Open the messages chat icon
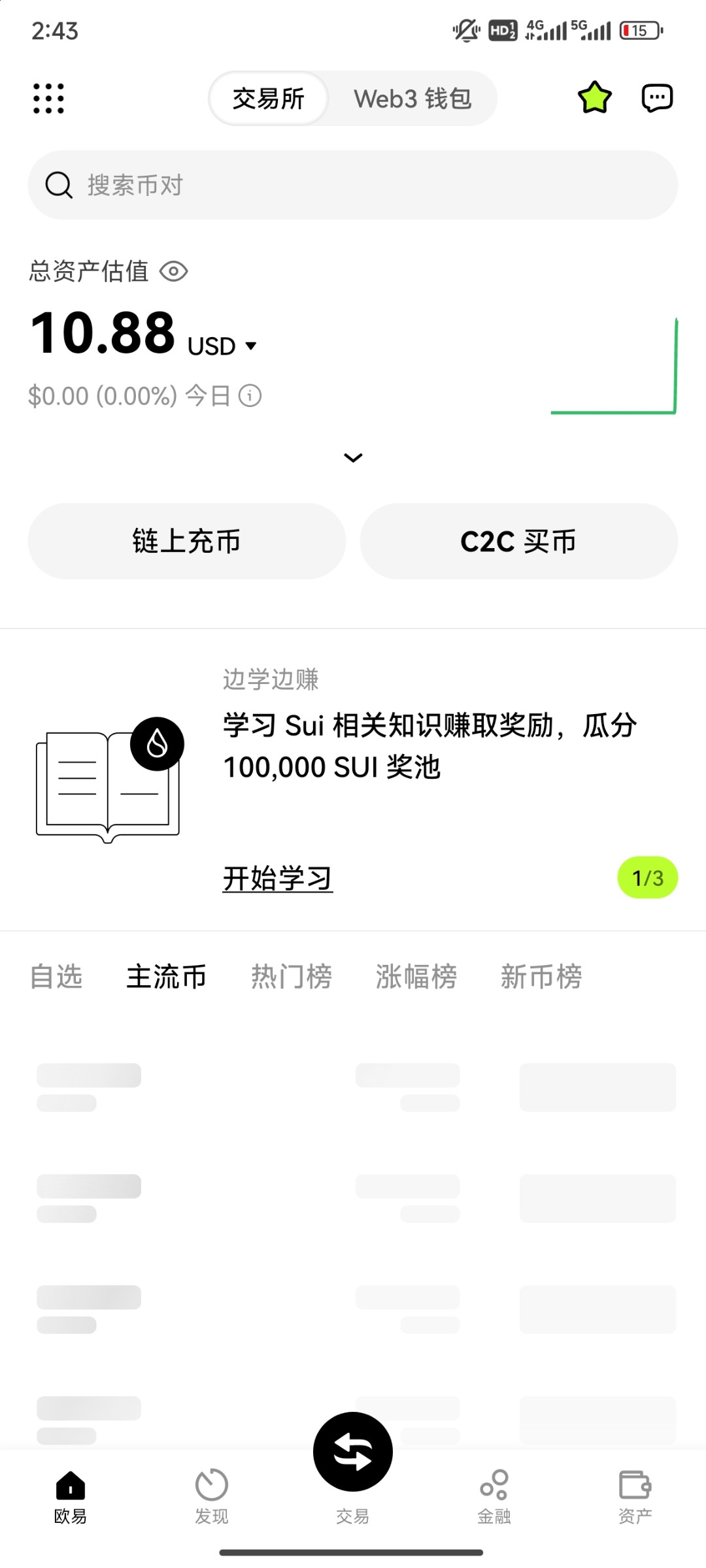 coord(656,98)
